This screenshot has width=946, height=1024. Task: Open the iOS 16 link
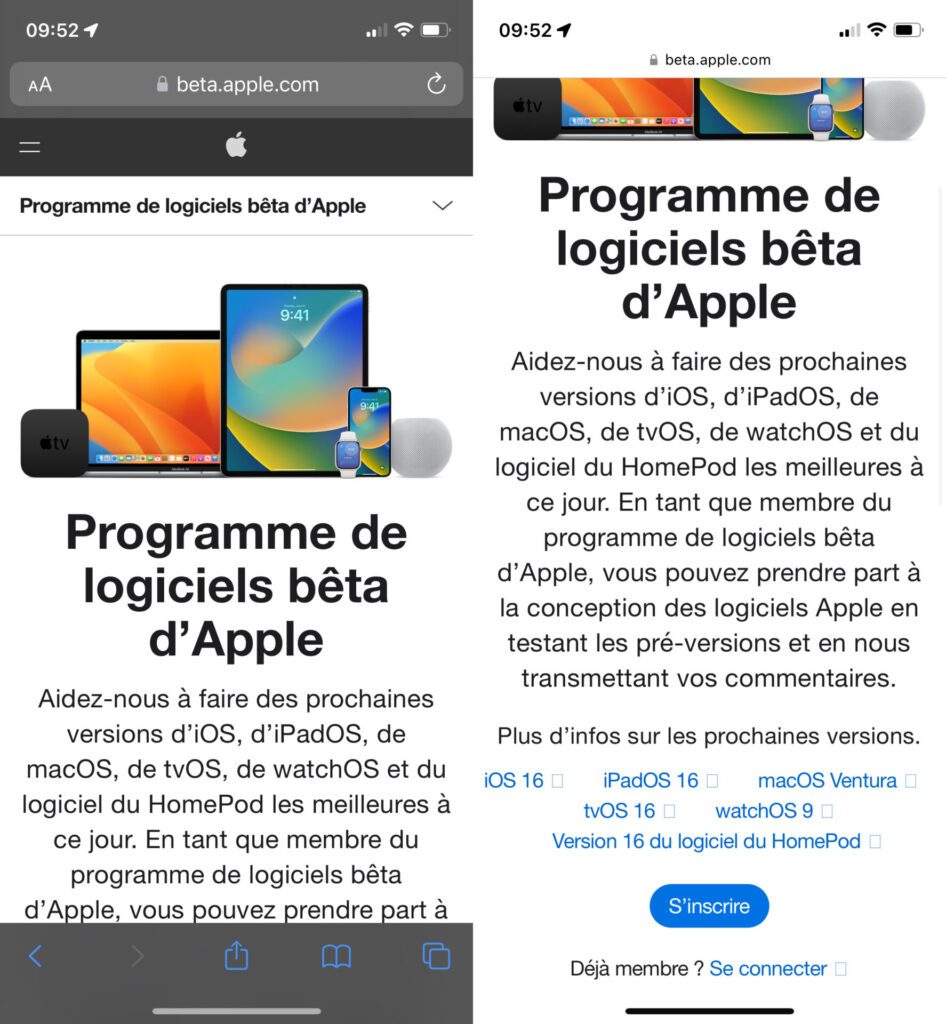click(514, 781)
